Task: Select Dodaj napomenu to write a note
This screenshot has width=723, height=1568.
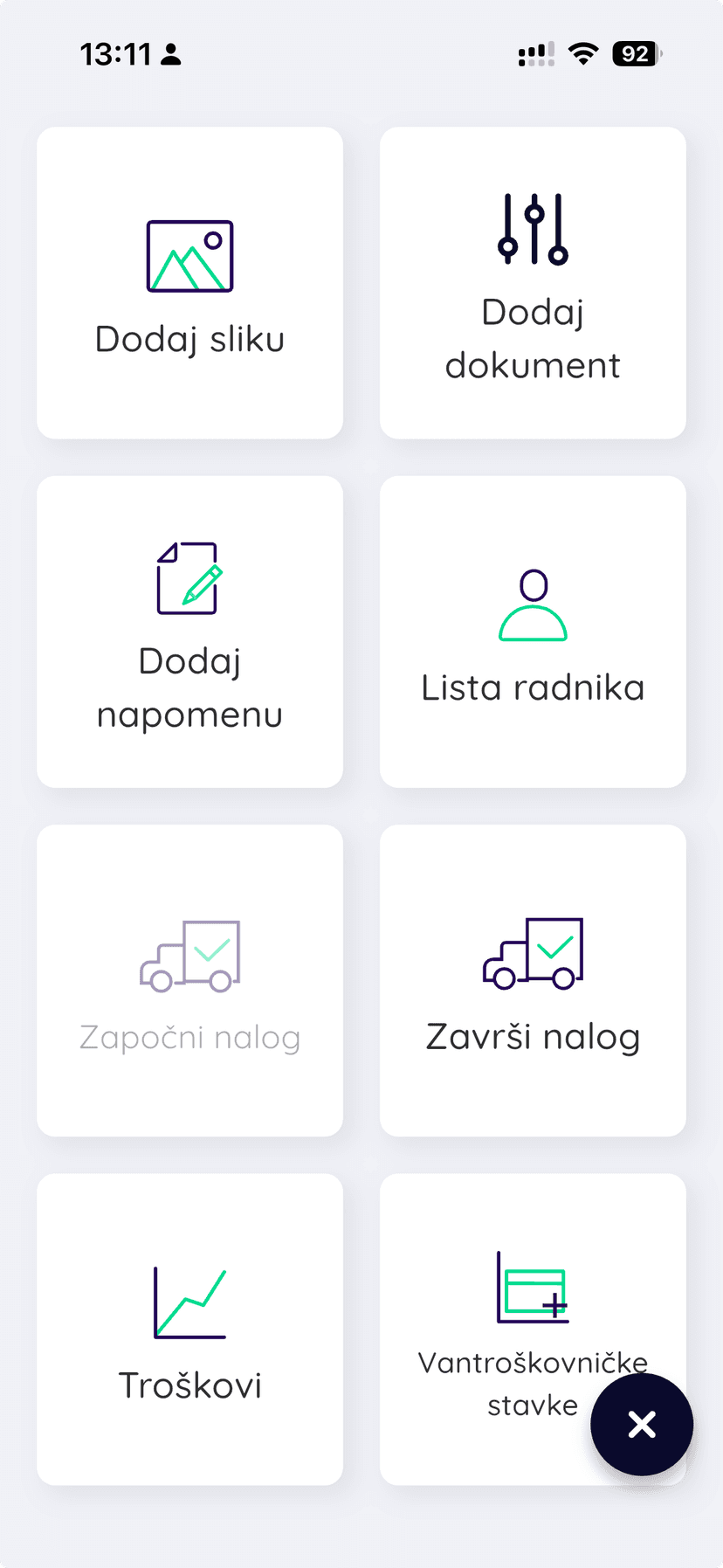Action: point(189,631)
